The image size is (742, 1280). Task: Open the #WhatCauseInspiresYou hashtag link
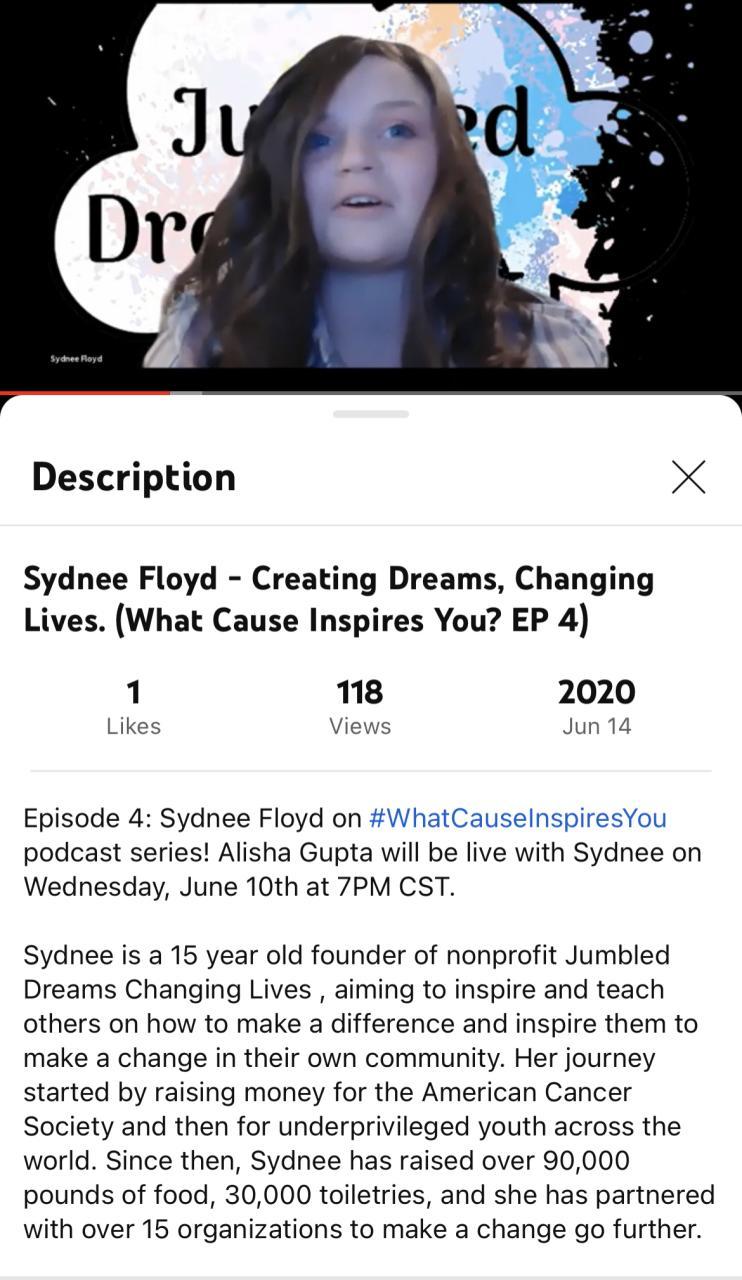[x=517, y=818]
